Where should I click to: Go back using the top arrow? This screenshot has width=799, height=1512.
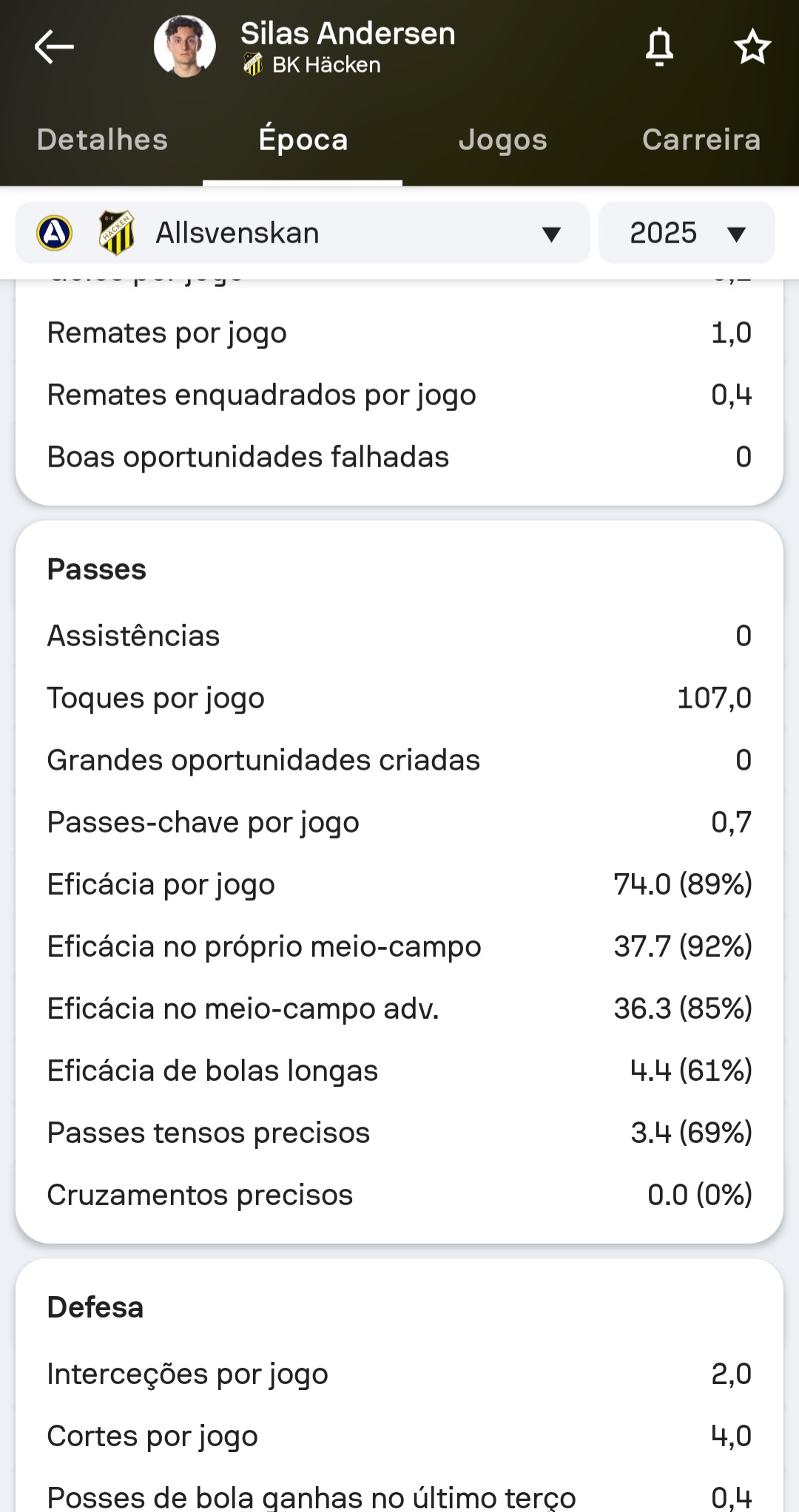(54, 47)
